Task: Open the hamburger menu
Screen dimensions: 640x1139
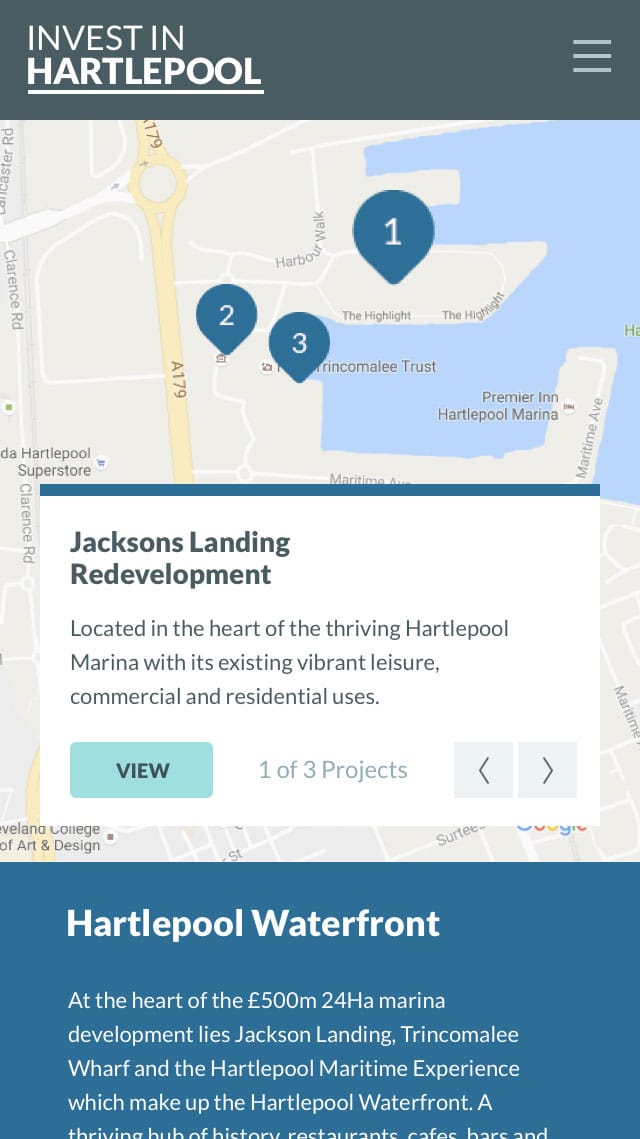Action: [x=591, y=56]
